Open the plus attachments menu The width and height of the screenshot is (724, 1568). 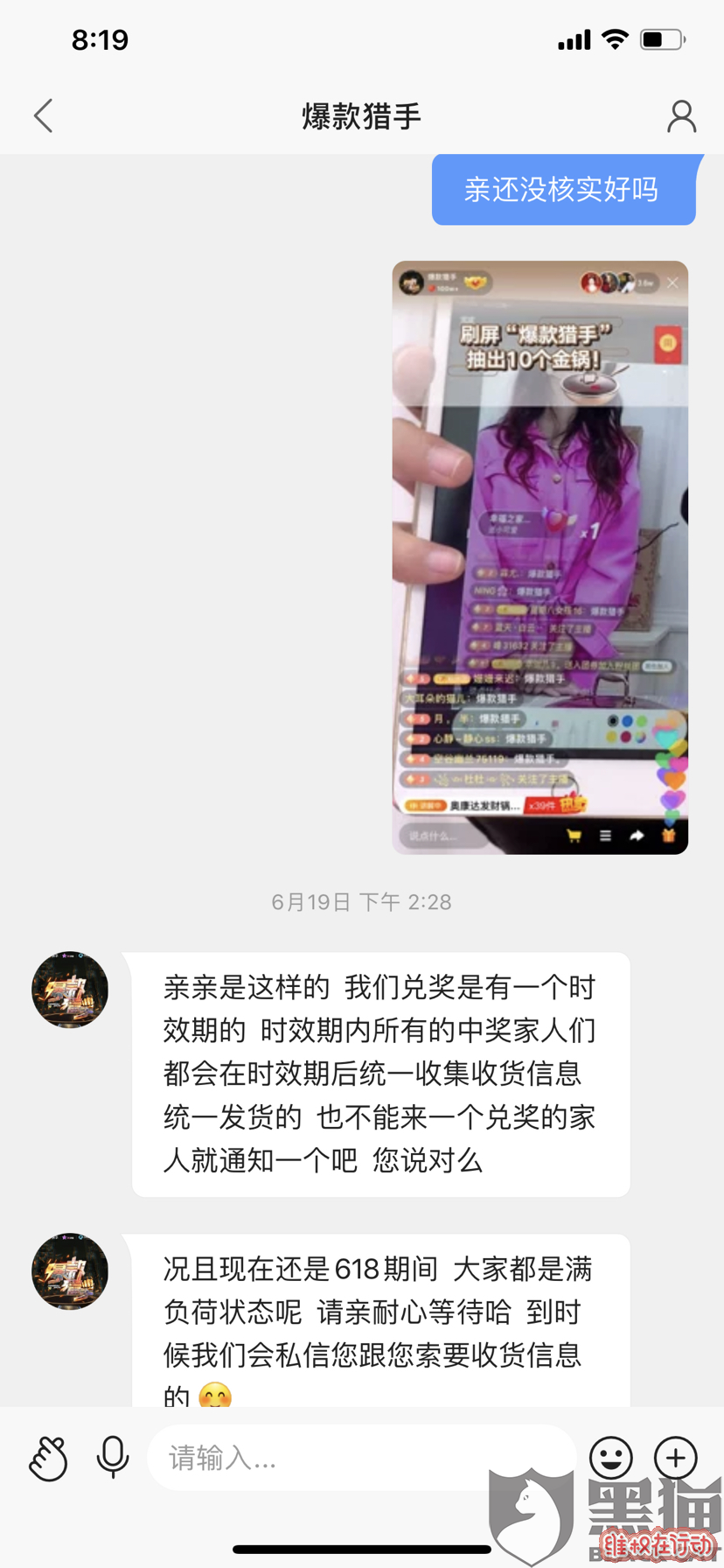(x=676, y=1458)
